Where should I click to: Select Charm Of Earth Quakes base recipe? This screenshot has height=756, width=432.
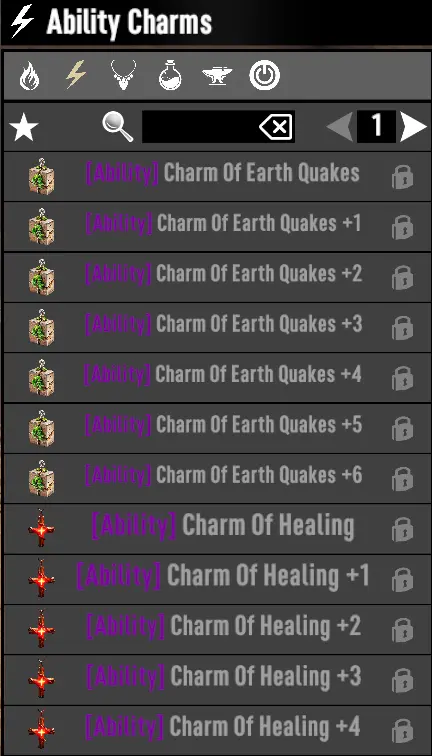pyautogui.click(x=216, y=176)
